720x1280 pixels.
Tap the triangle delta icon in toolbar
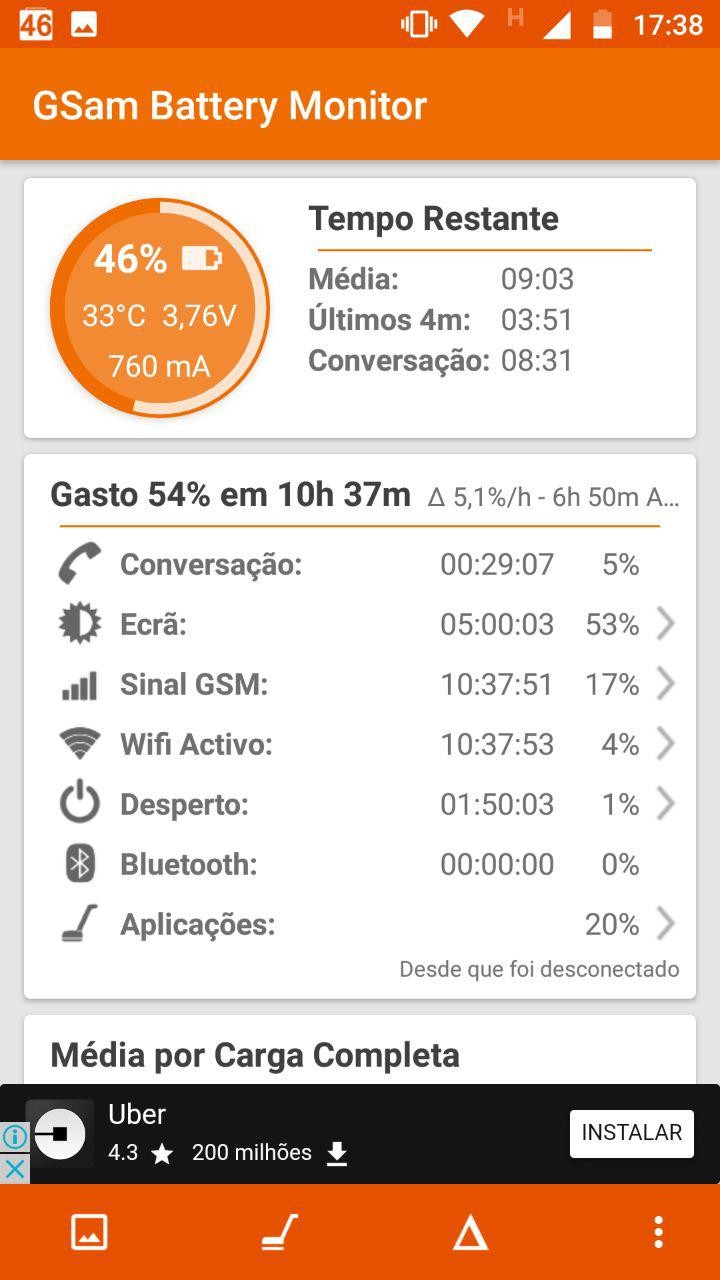tap(470, 1234)
